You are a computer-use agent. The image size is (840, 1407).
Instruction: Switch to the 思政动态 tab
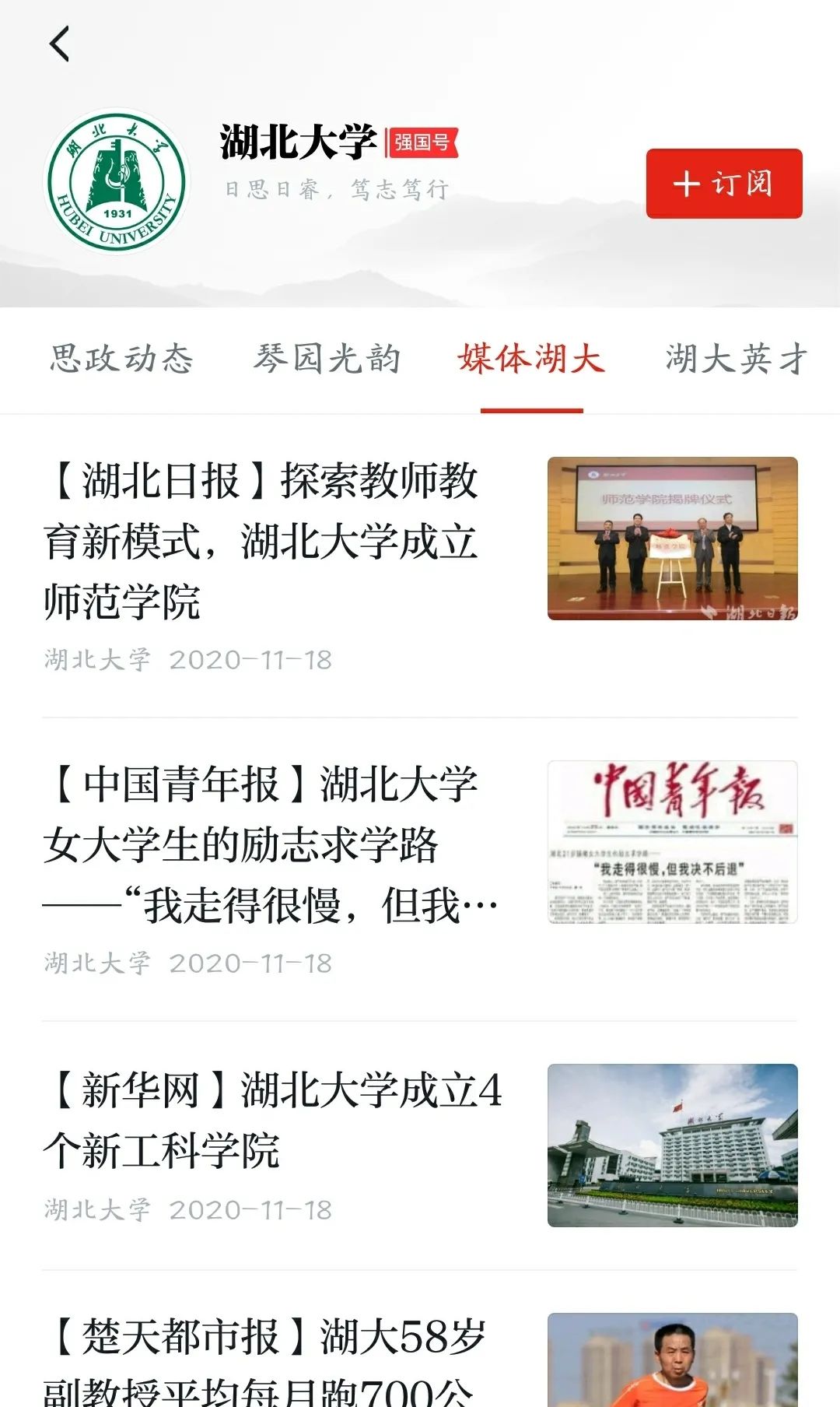click(x=121, y=359)
